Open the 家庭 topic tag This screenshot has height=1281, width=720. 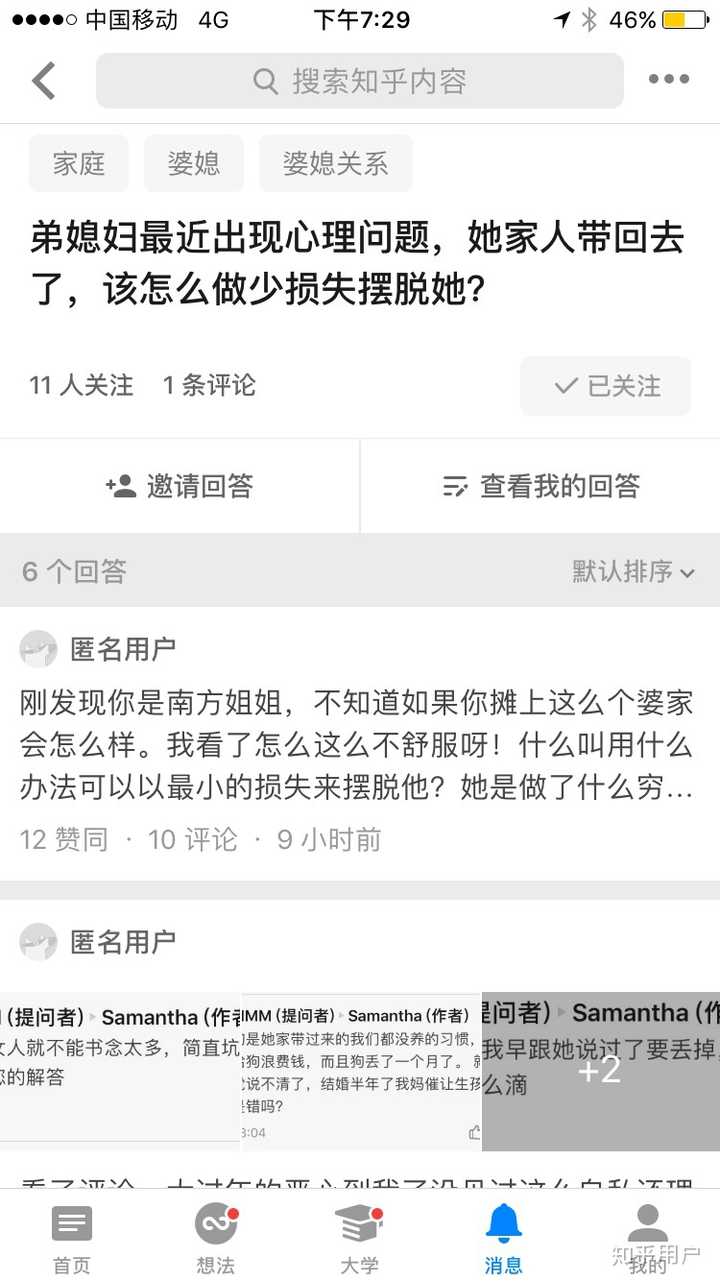tap(79, 162)
